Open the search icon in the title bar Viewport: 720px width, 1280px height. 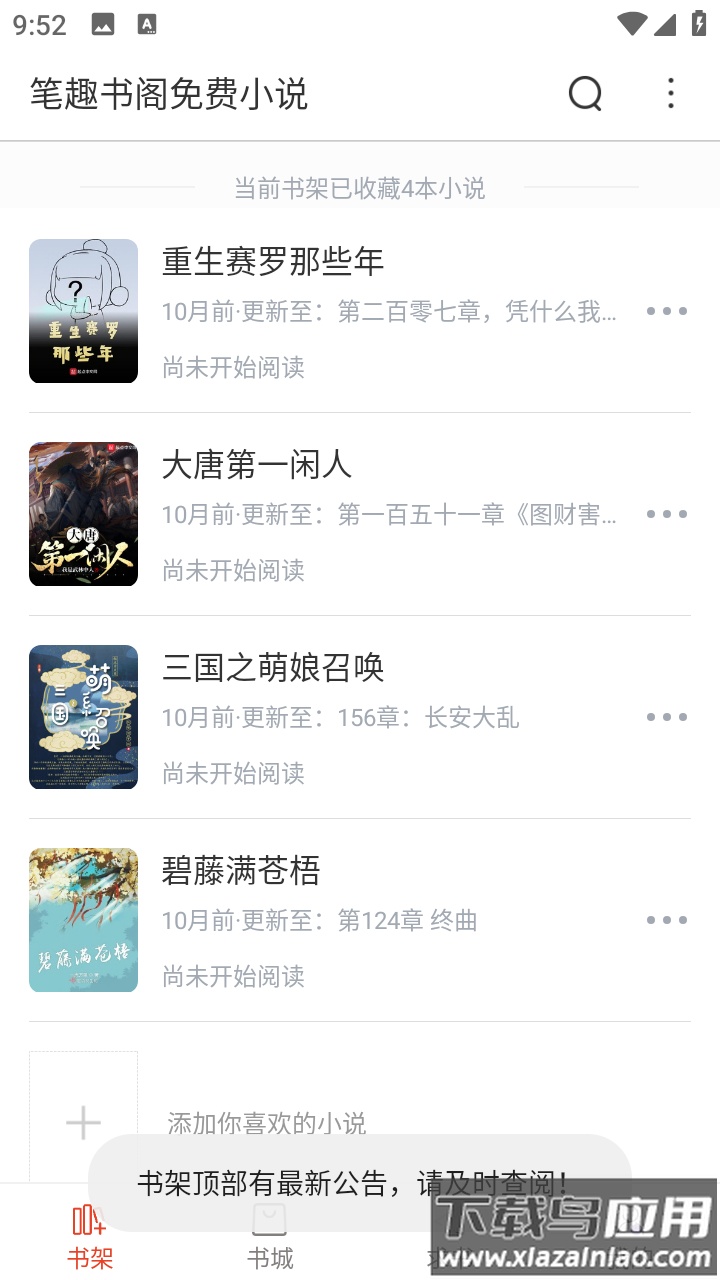click(586, 94)
